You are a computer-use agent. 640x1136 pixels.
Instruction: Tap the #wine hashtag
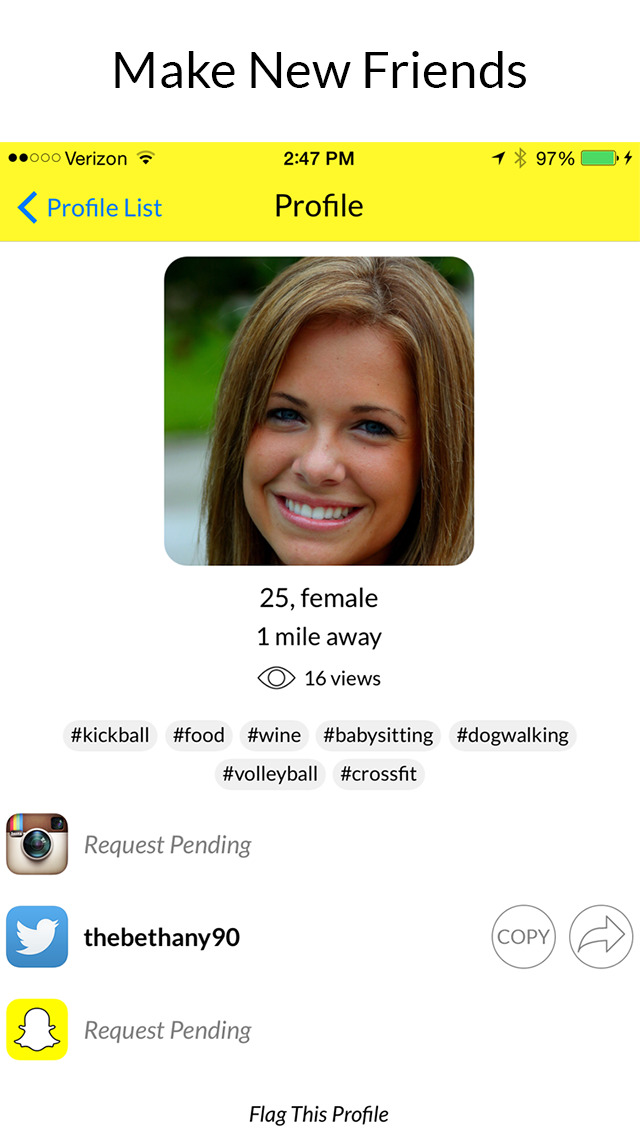[274, 735]
